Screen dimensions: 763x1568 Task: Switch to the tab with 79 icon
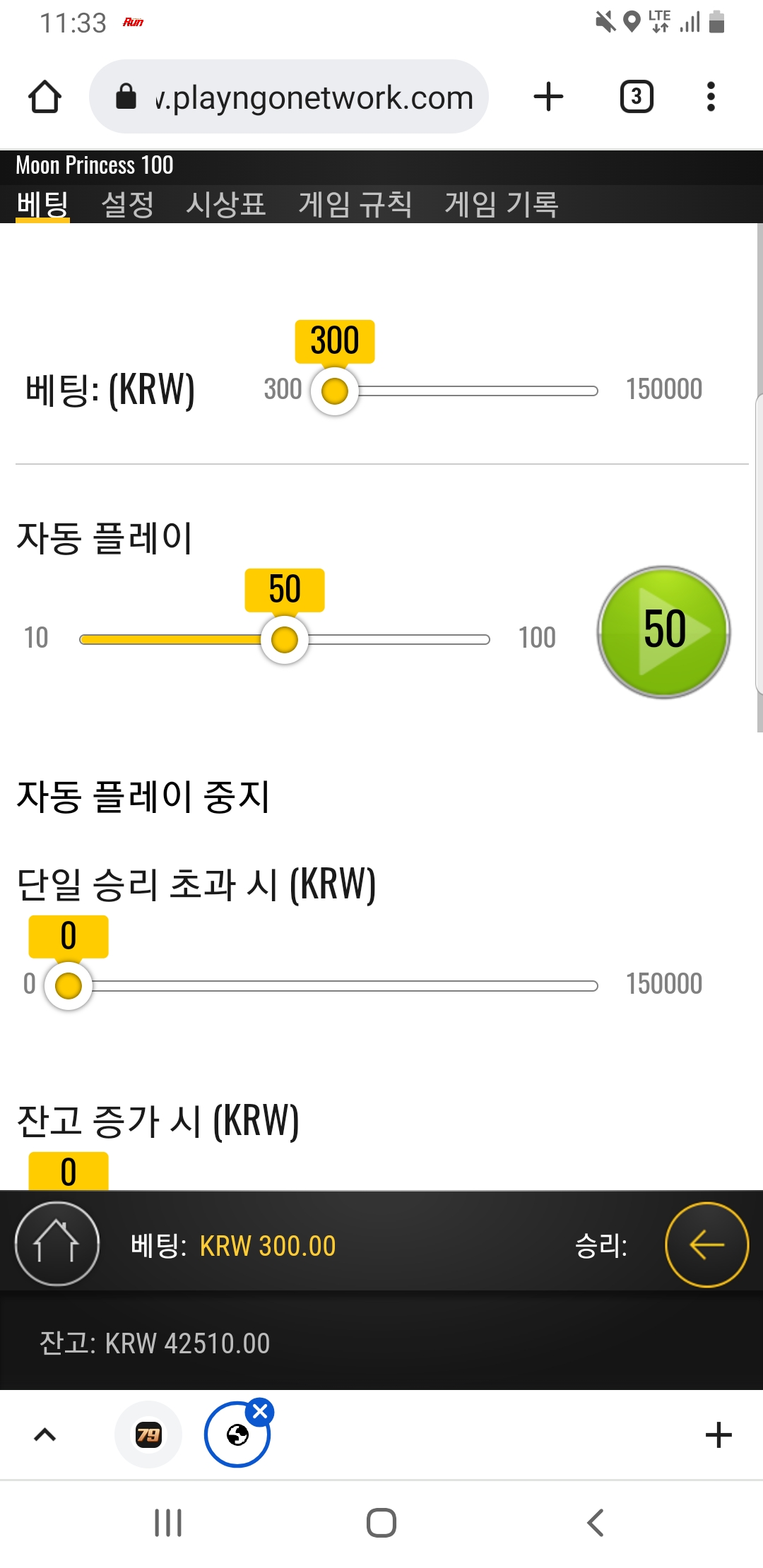coord(148,1435)
